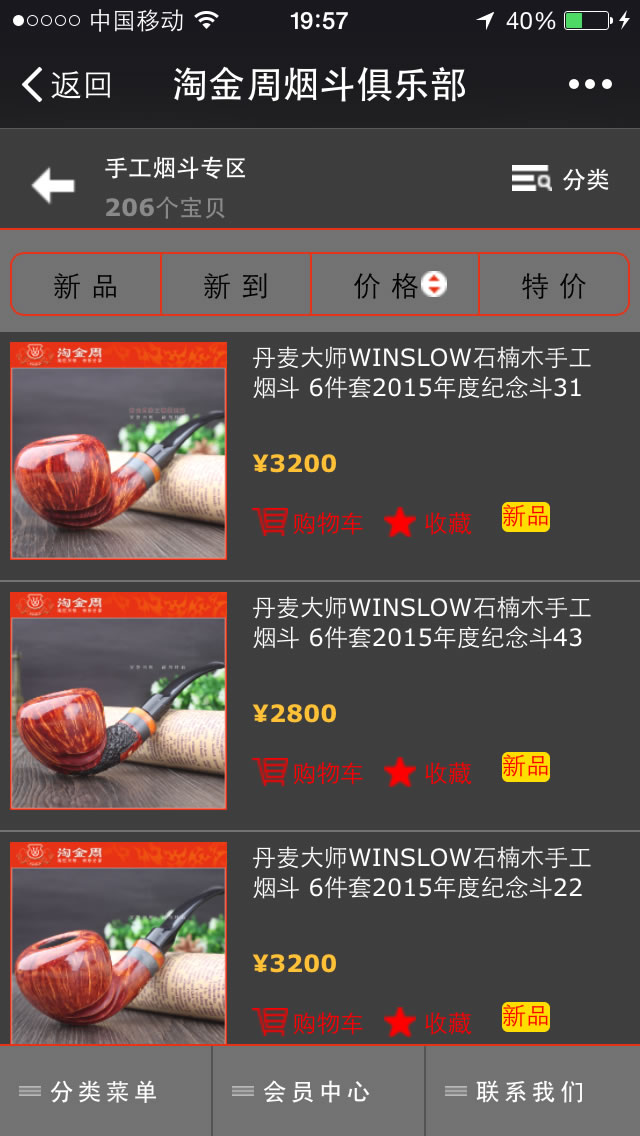Viewport: 640px width, 1136px height.
Task: Tap 收藏 for the 纪念斗31 pipe
Action: (428, 522)
